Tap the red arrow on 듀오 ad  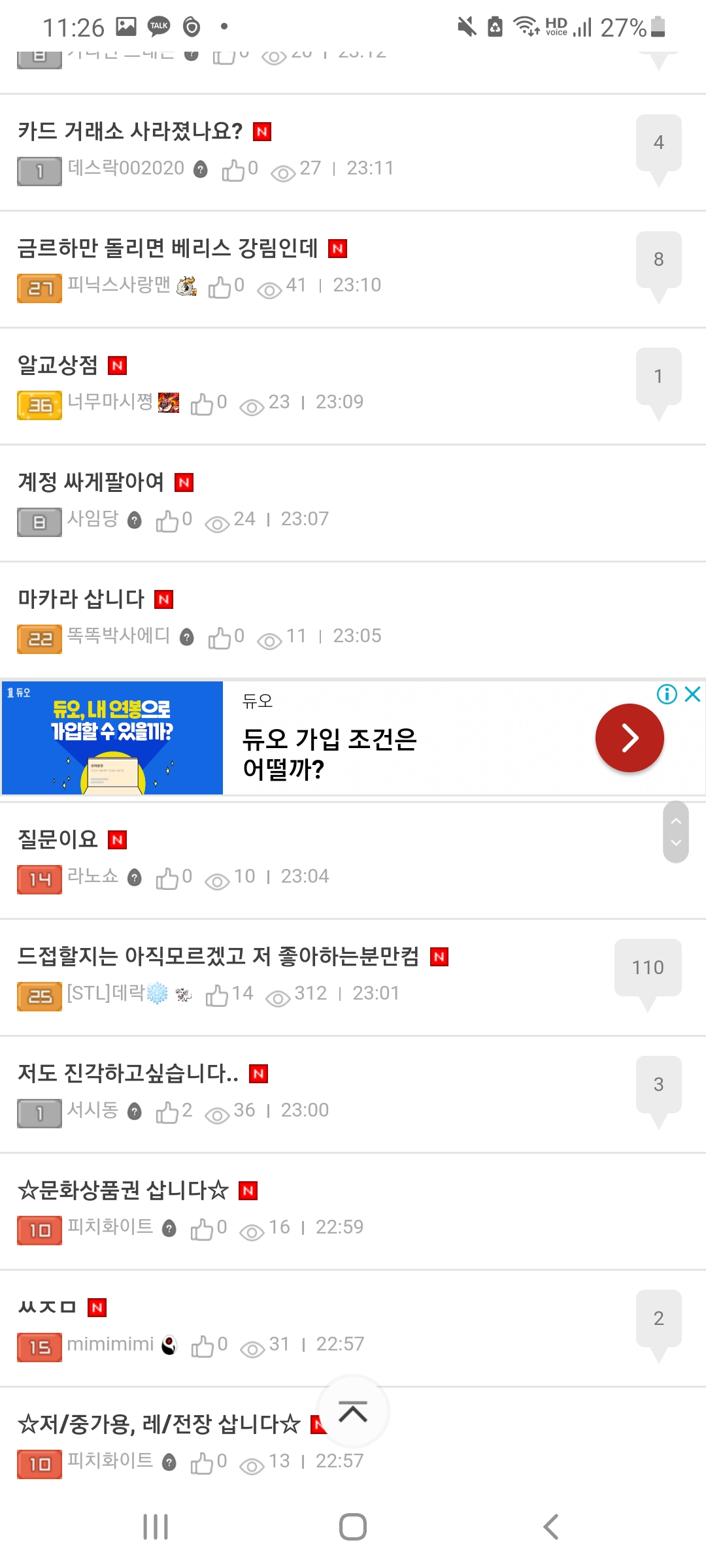point(629,738)
